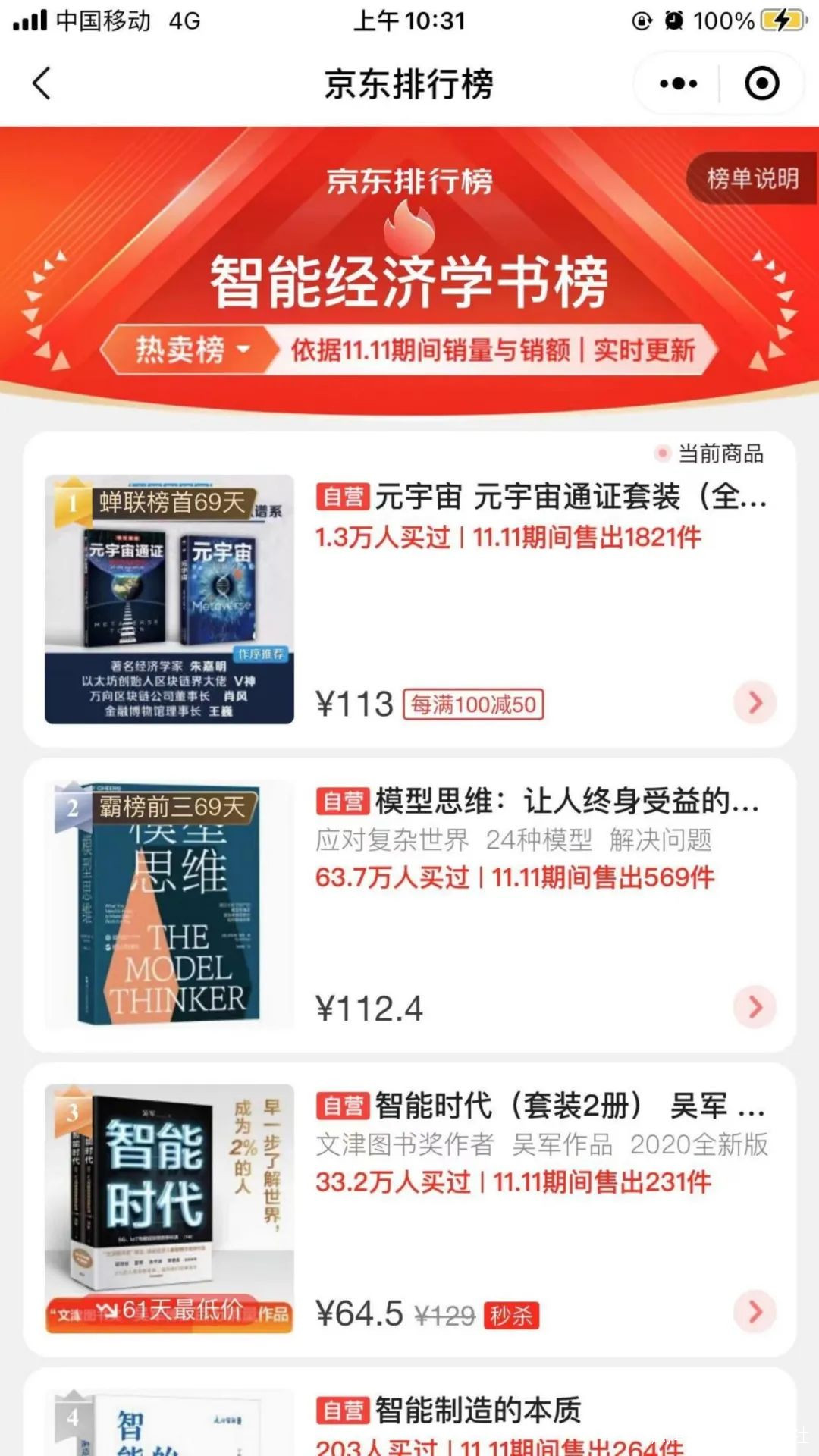Expand the 热卖榜 dropdown
The image size is (819, 1456).
(x=193, y=350)
